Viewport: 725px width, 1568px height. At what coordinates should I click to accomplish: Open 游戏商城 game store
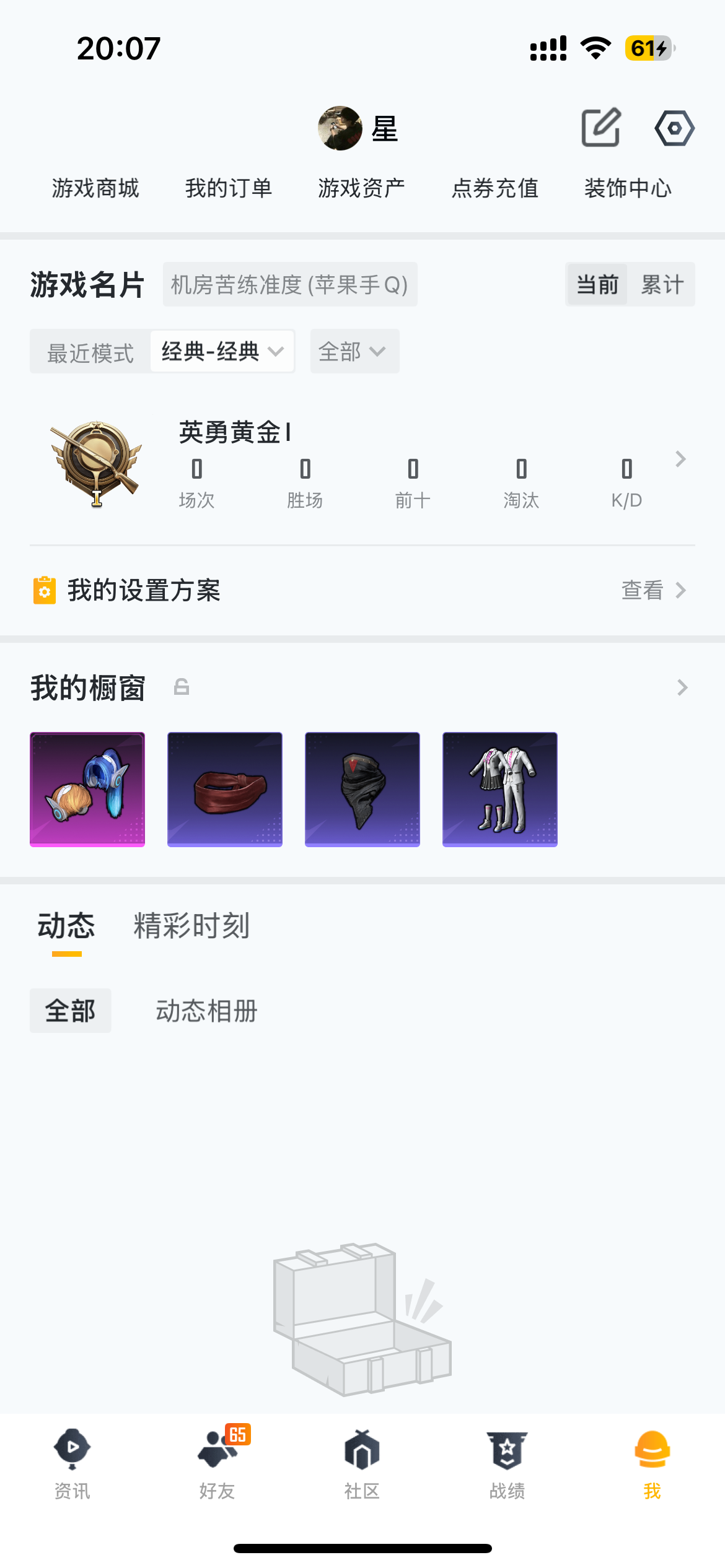(95, 188)
